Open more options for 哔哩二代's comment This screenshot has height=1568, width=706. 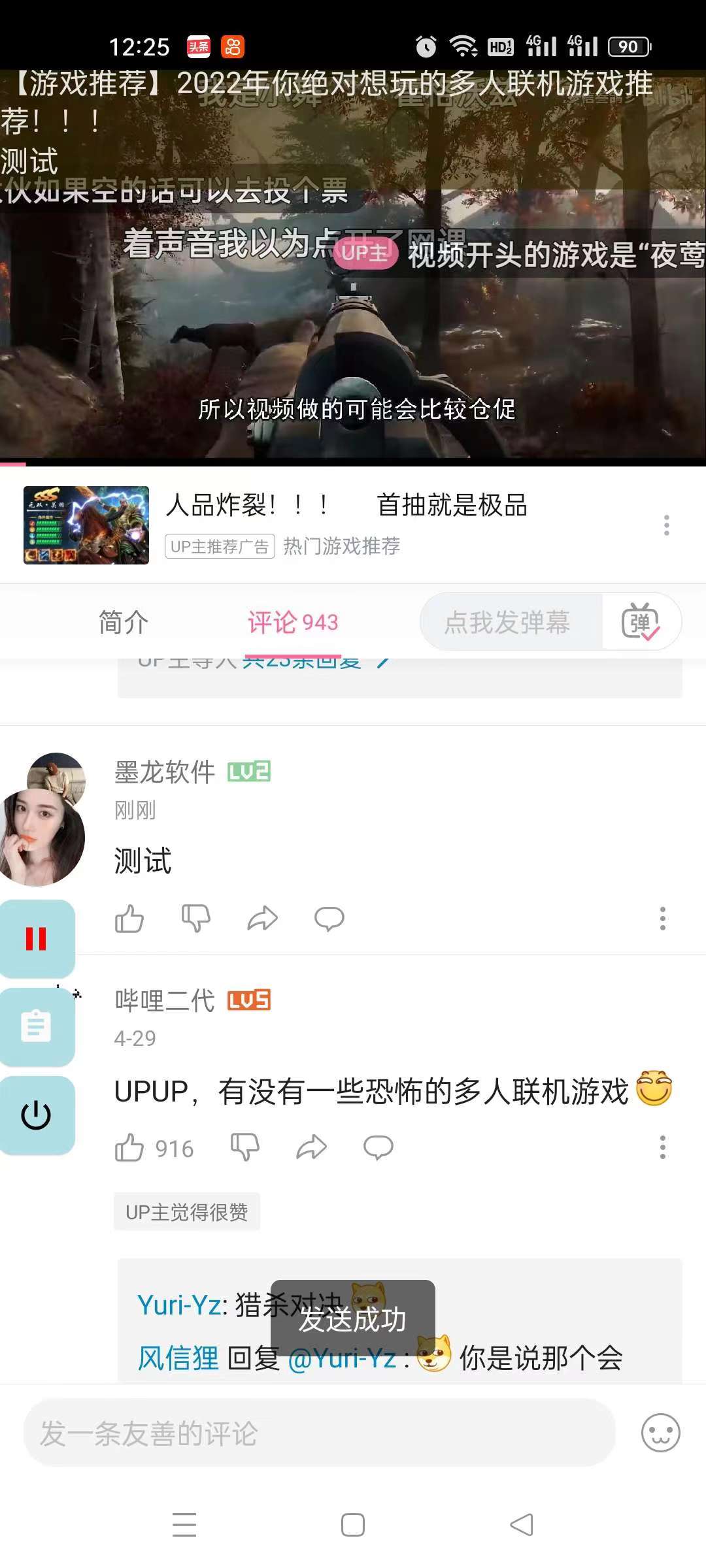(662, 1147)
